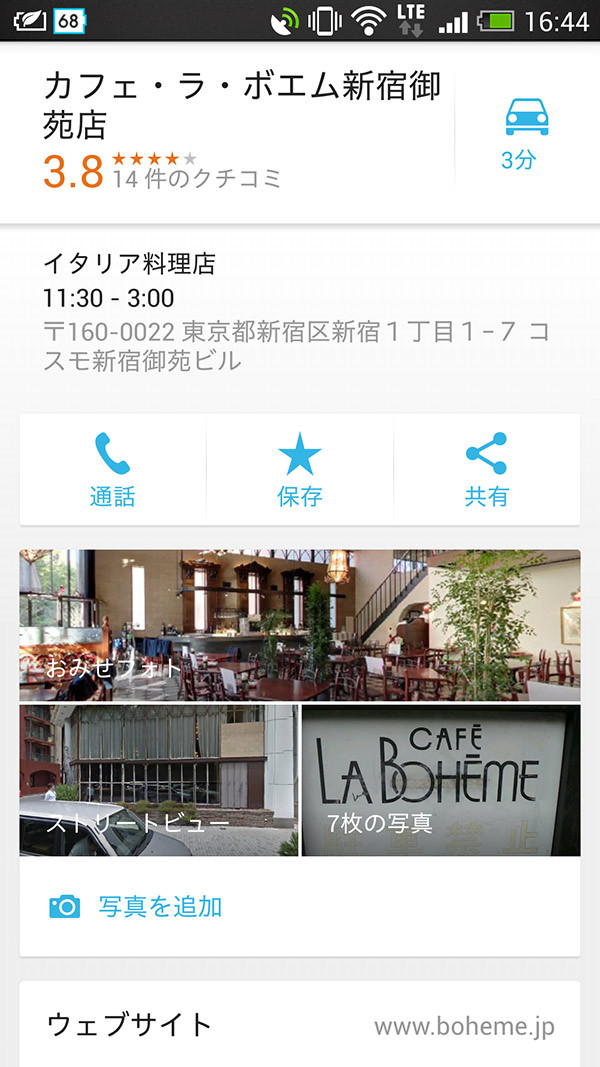Share this place via 共有

click(x=486, y=470)
